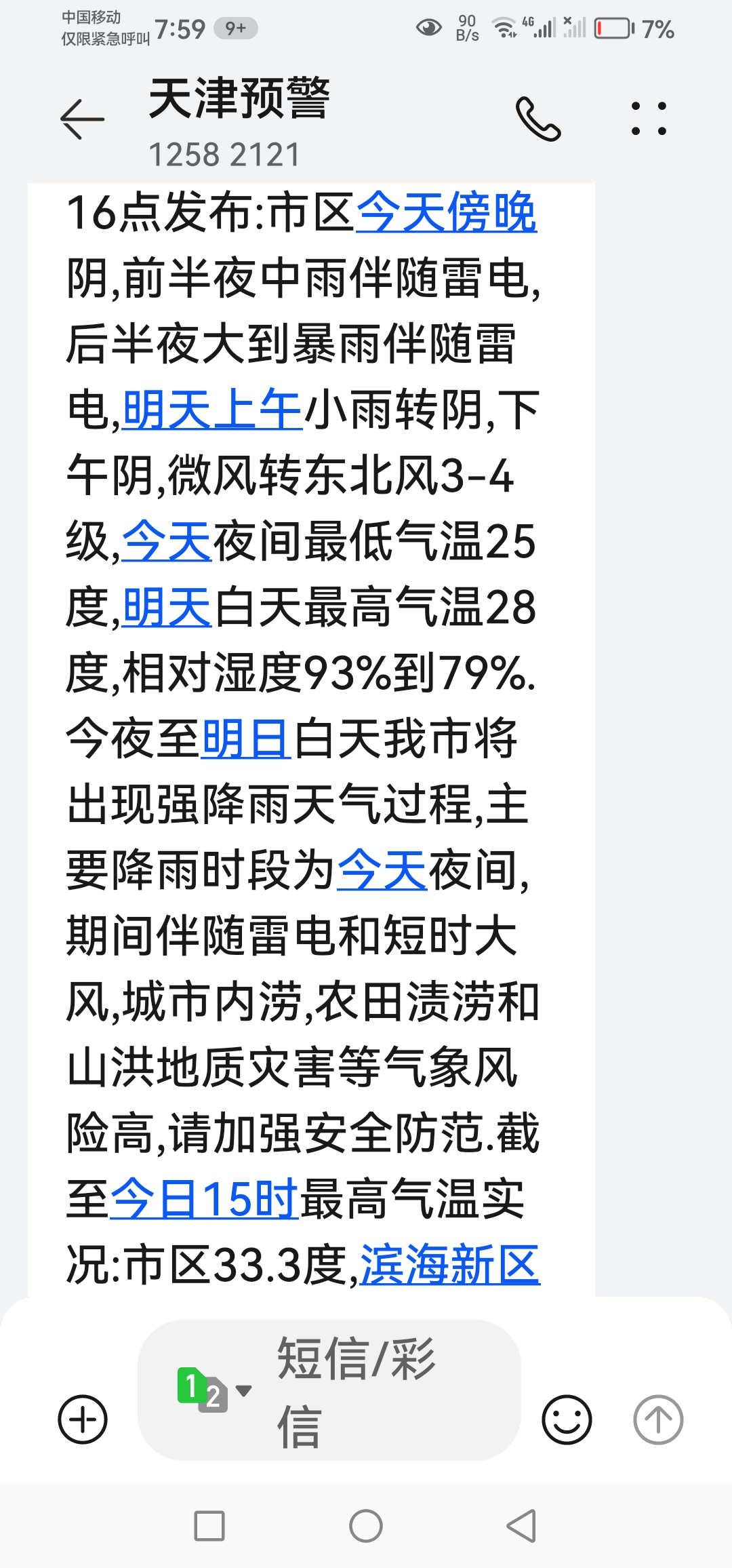The height and width of the screenshot is (1568, 732).
Task: Open the 今日15时 time link
Action: coord(204,1199)
